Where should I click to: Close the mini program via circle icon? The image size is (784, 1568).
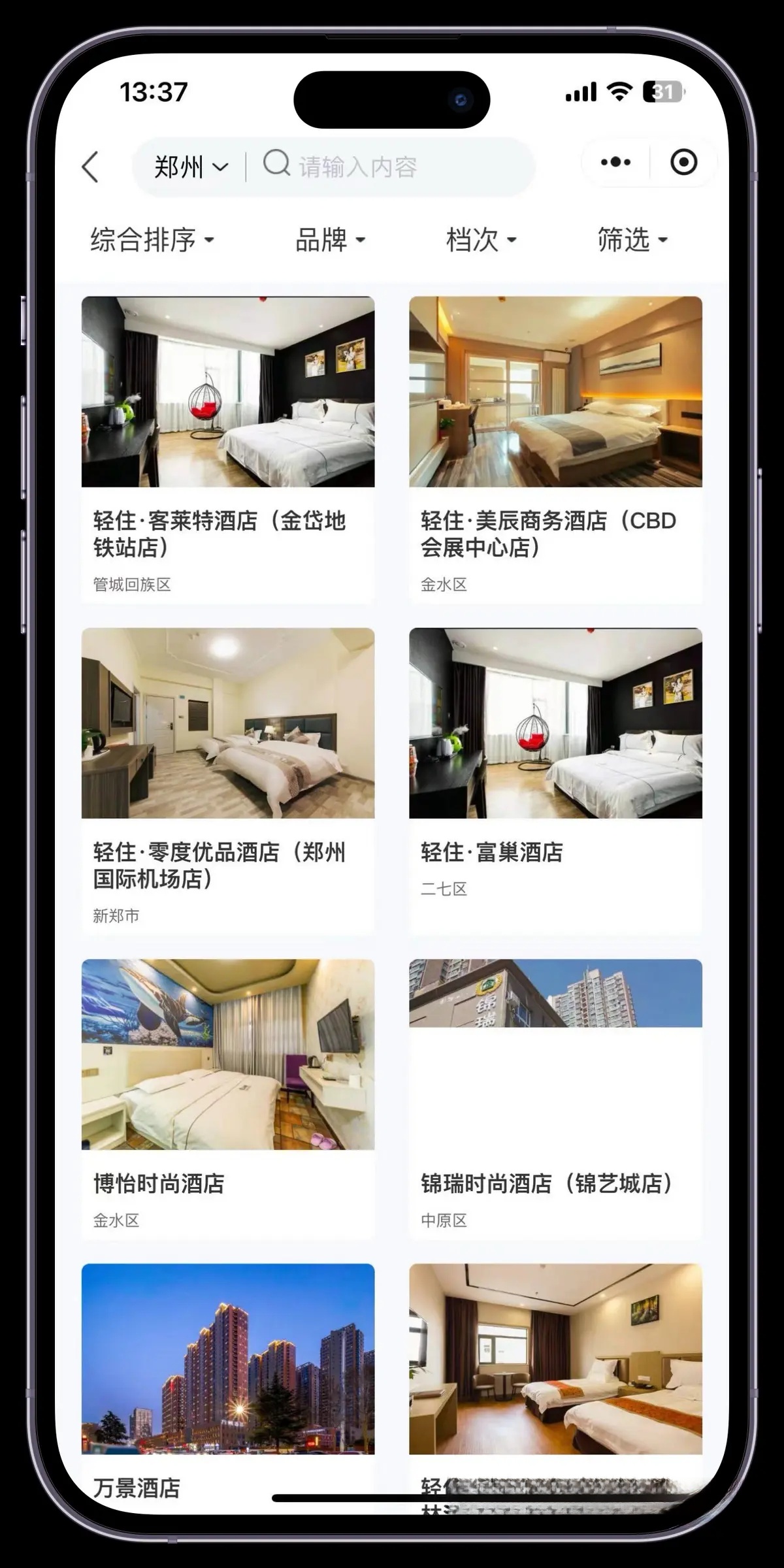point(683,162)
